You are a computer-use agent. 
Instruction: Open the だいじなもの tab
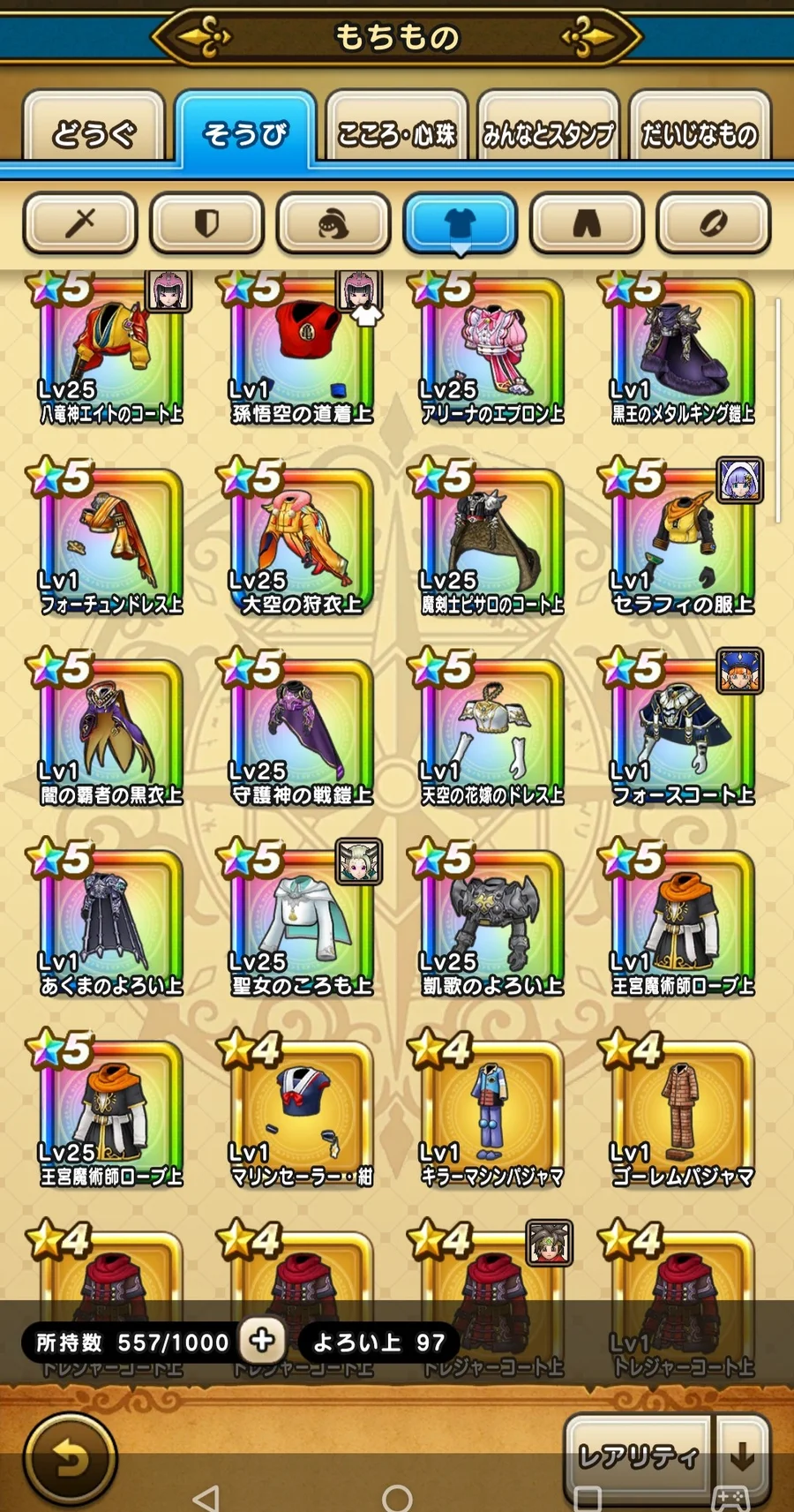[x=699, y=132]
